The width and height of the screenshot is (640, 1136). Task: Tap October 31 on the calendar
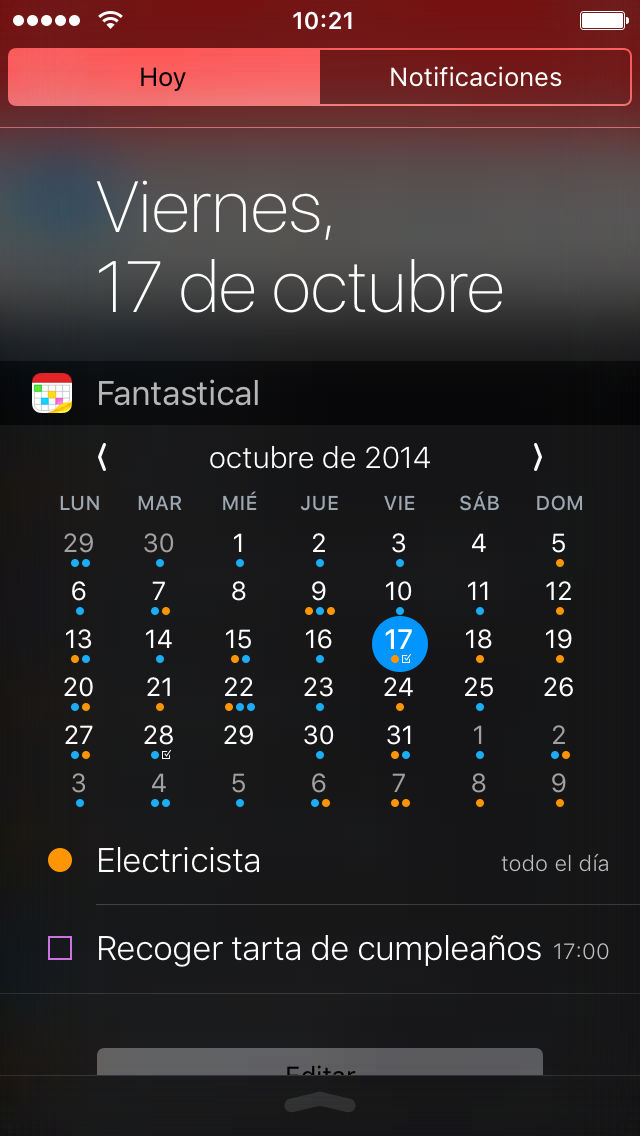(399, 739)
